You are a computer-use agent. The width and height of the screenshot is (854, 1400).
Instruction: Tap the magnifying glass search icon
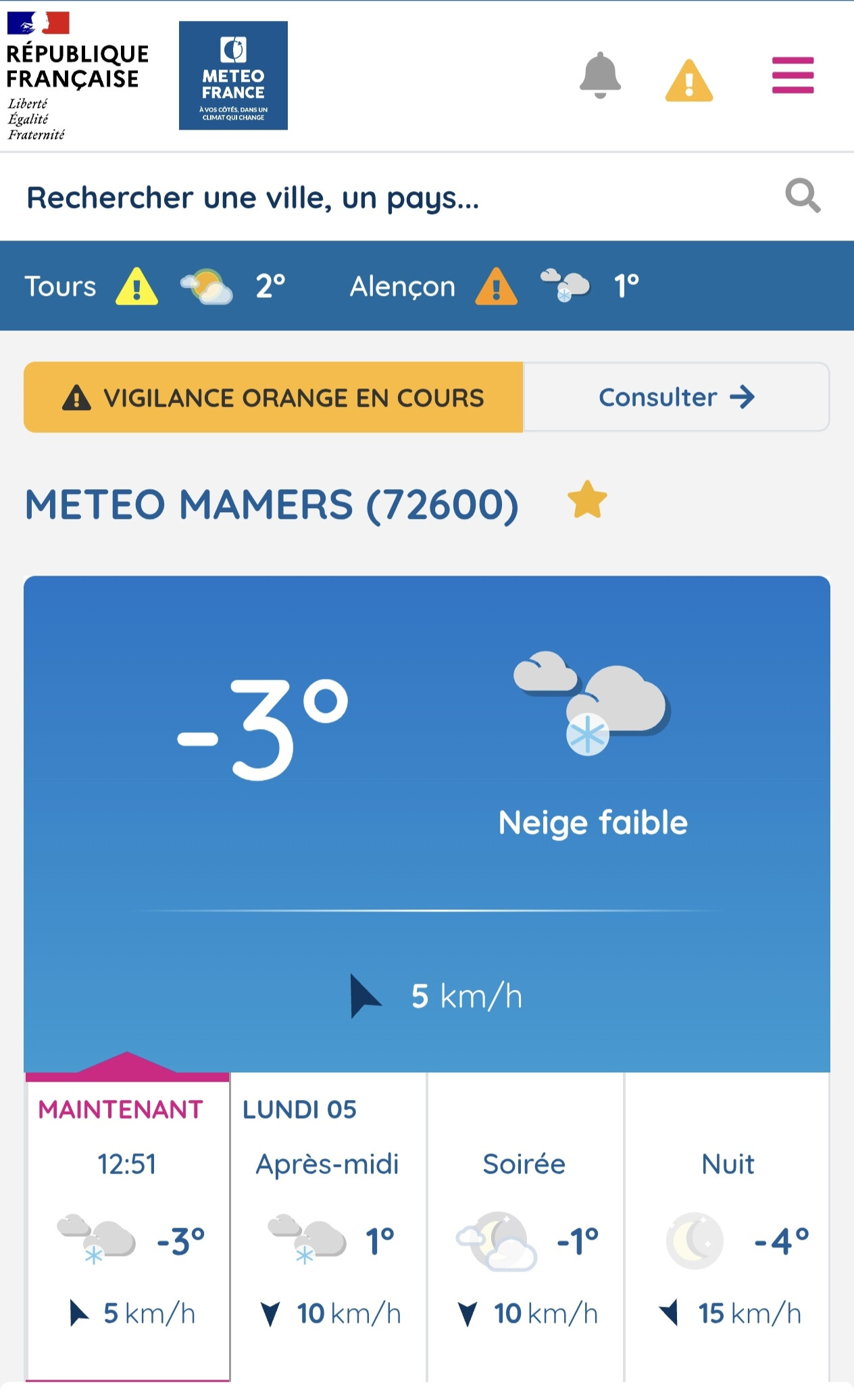(802, 197)
